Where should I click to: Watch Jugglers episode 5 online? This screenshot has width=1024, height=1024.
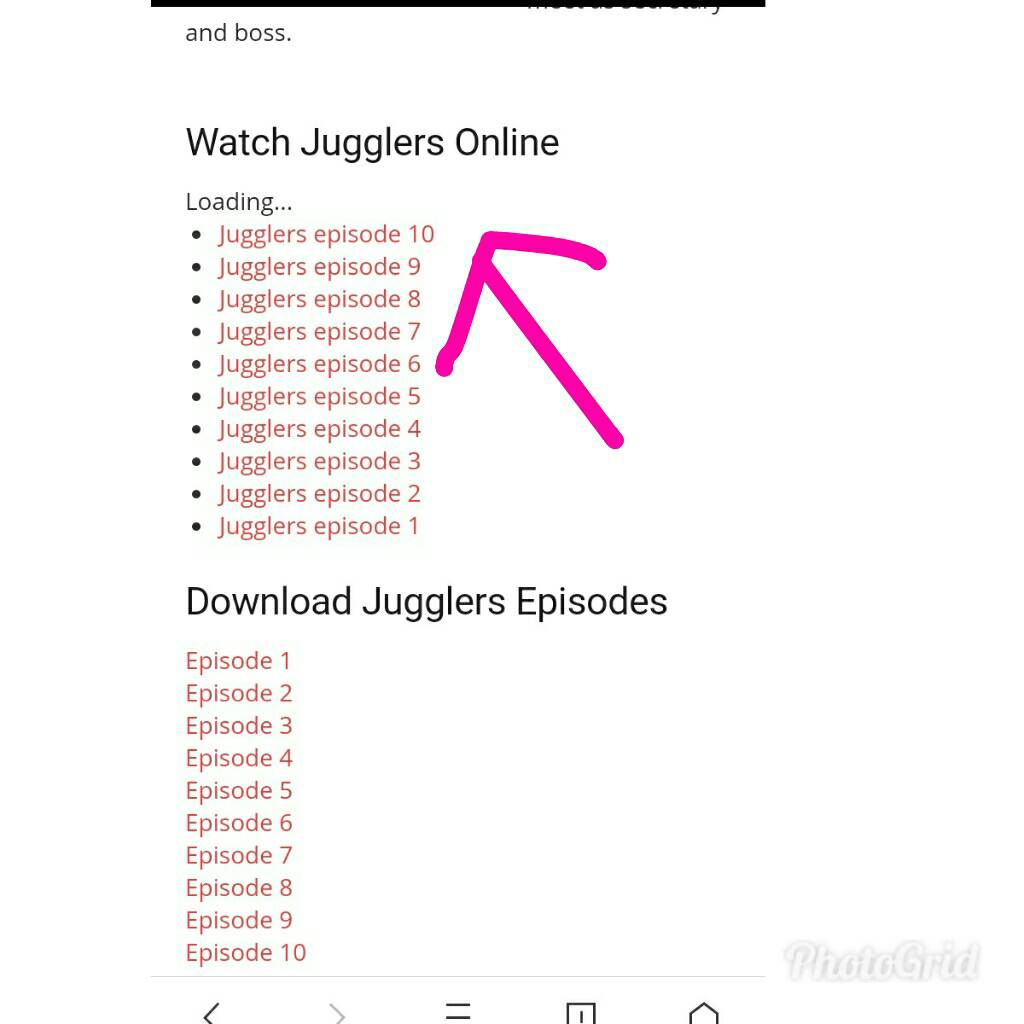tap(319, 397)
